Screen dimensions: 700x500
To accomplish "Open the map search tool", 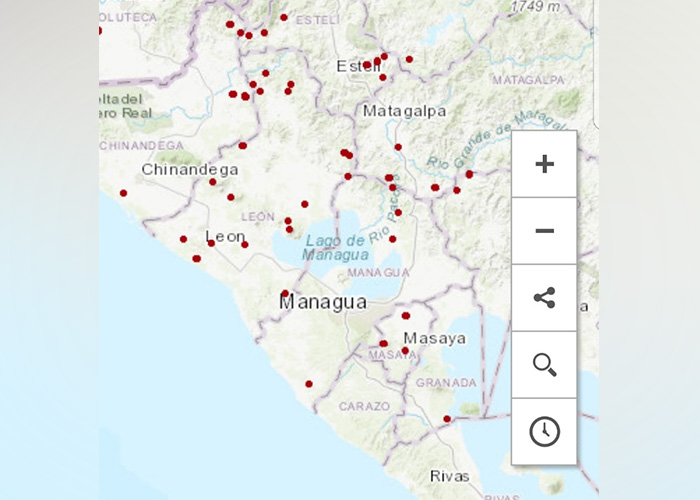I will (544, 365).
